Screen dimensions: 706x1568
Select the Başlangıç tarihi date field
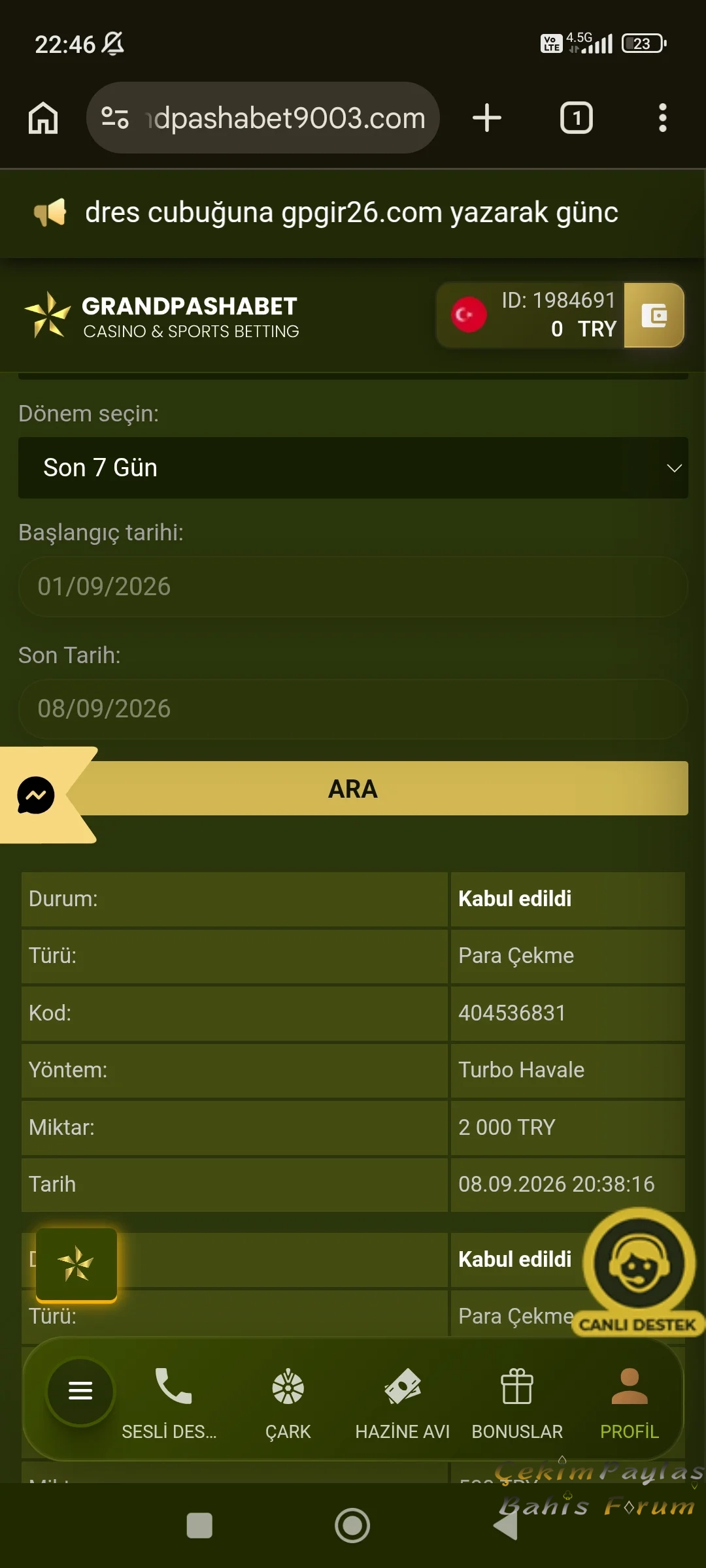[x=353, y=587]
